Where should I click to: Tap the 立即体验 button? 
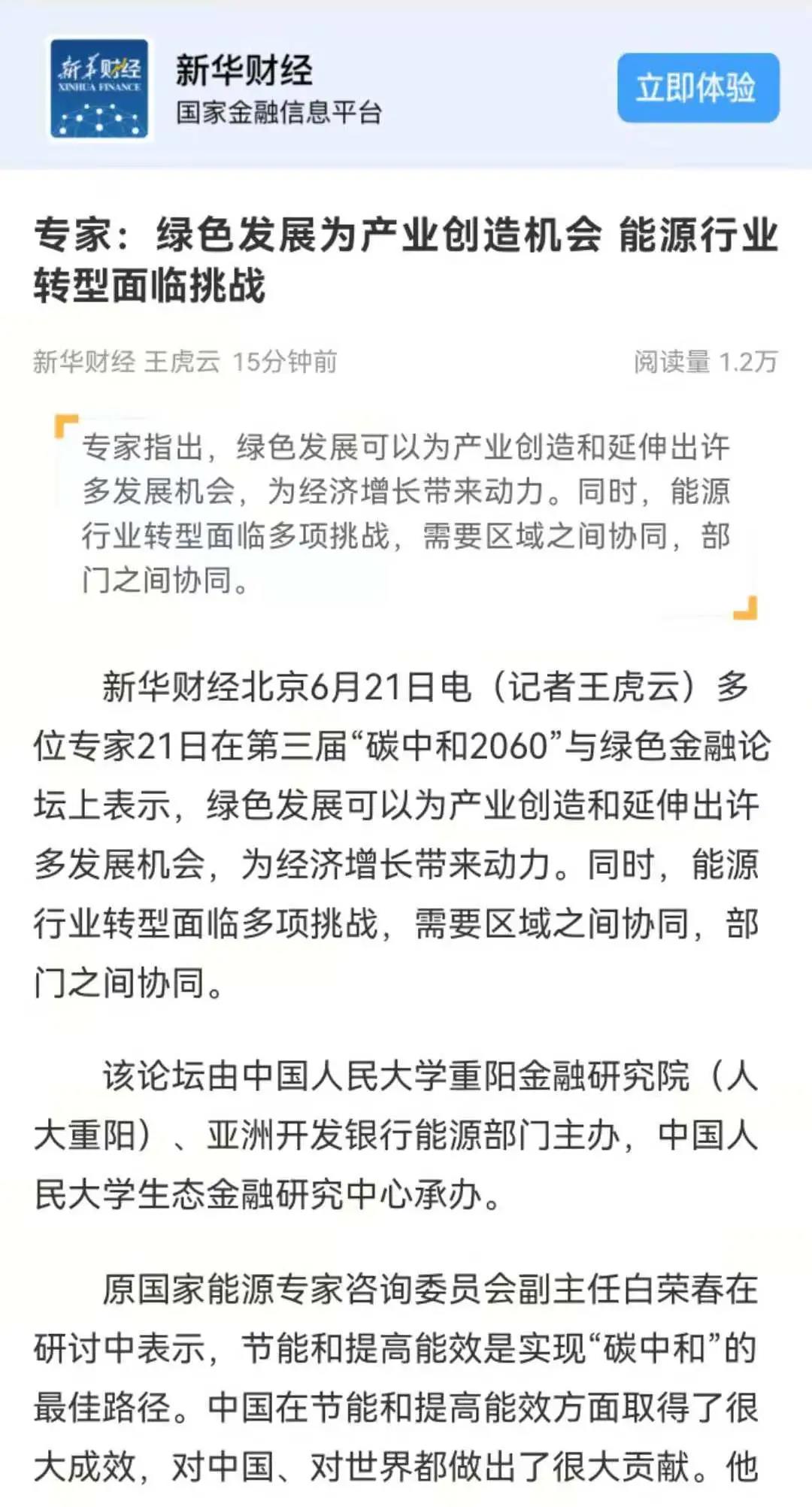coord(697,88)
